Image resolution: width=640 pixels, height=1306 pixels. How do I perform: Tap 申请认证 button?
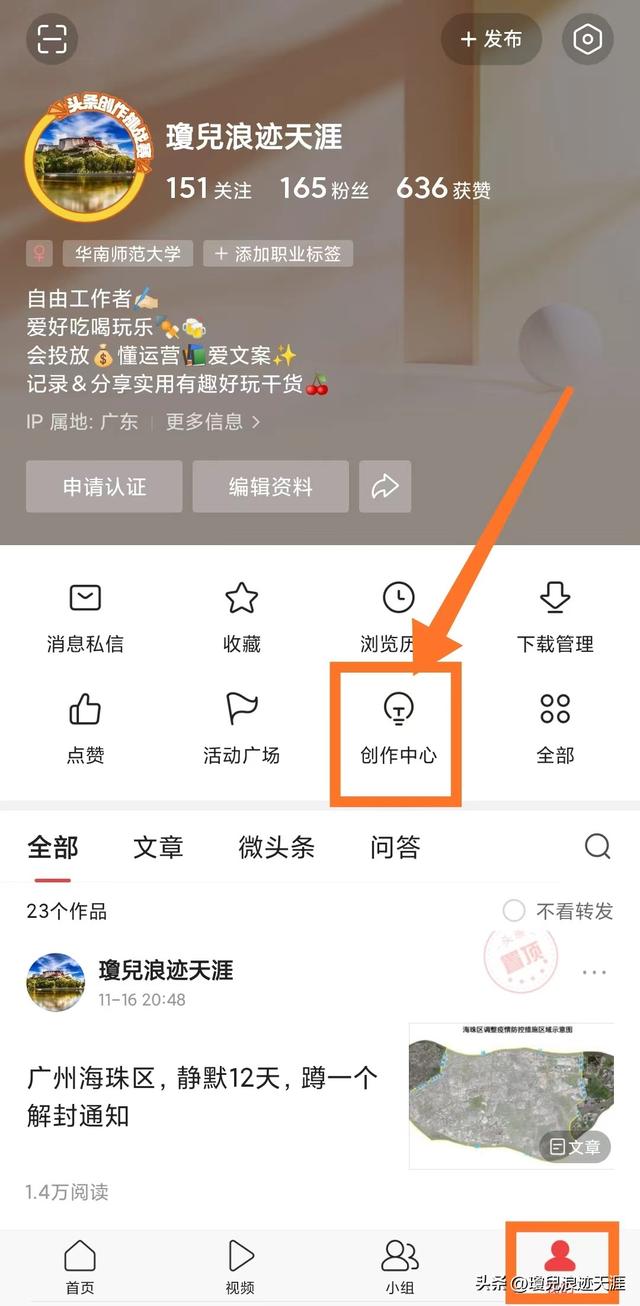104,487
